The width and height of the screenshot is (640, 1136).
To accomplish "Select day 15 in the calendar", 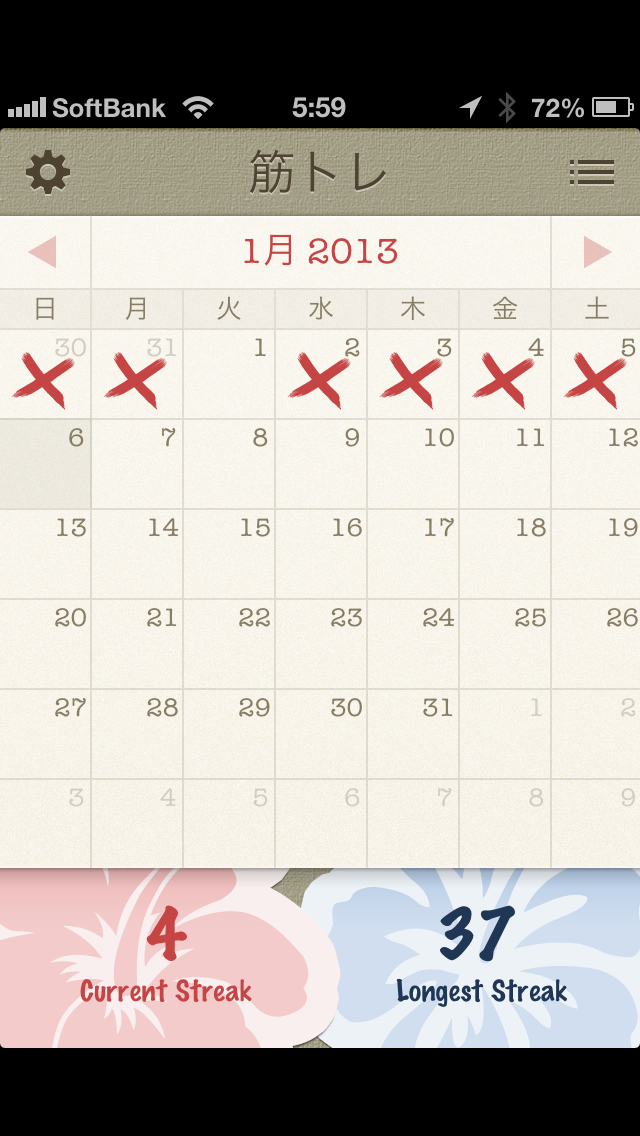I will 229,554.
